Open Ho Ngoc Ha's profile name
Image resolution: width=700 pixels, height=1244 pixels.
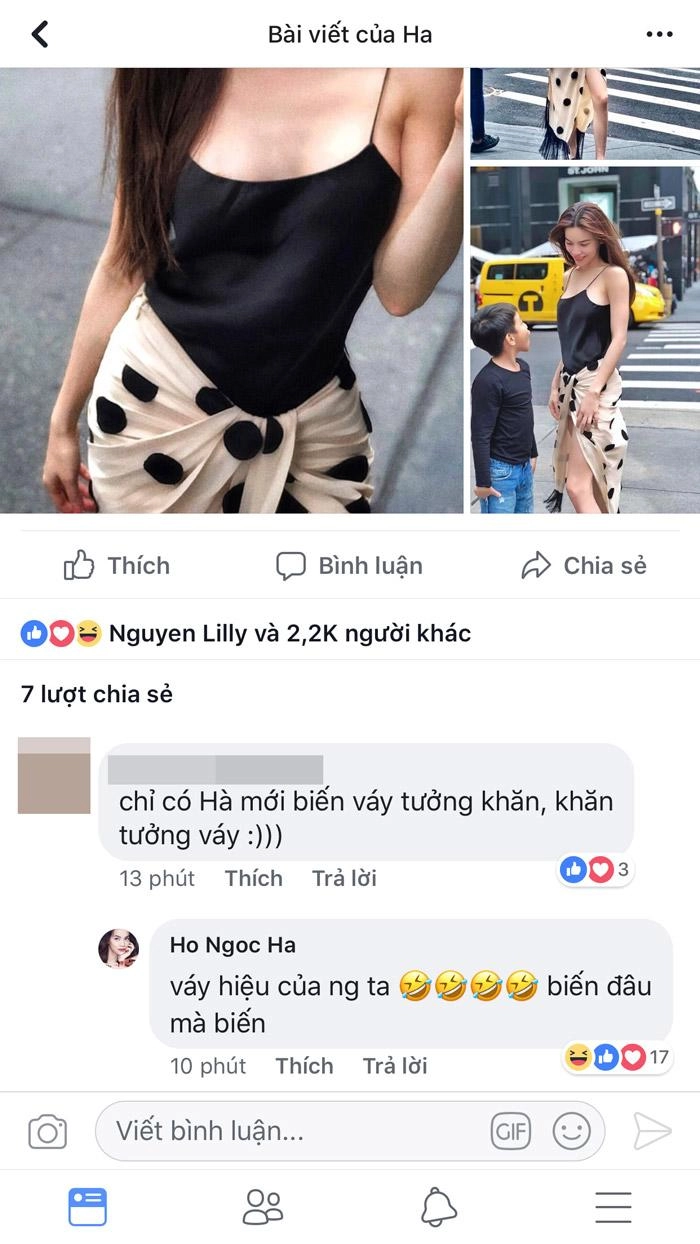tap(232, 945)
